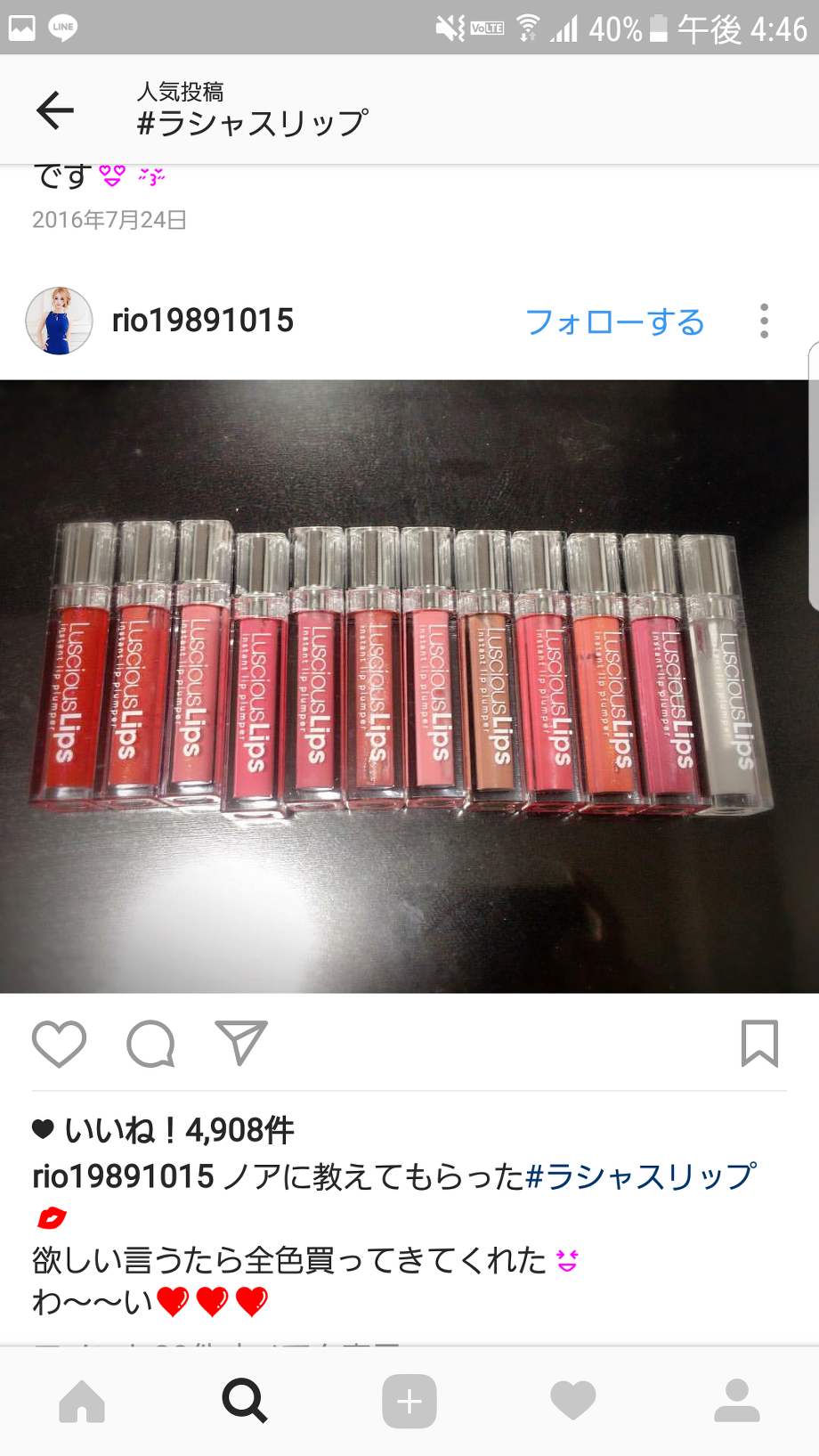This screenshot has height=1456, width=819.
Task: Share the post via the paper plane
Action: point(241,1043)
